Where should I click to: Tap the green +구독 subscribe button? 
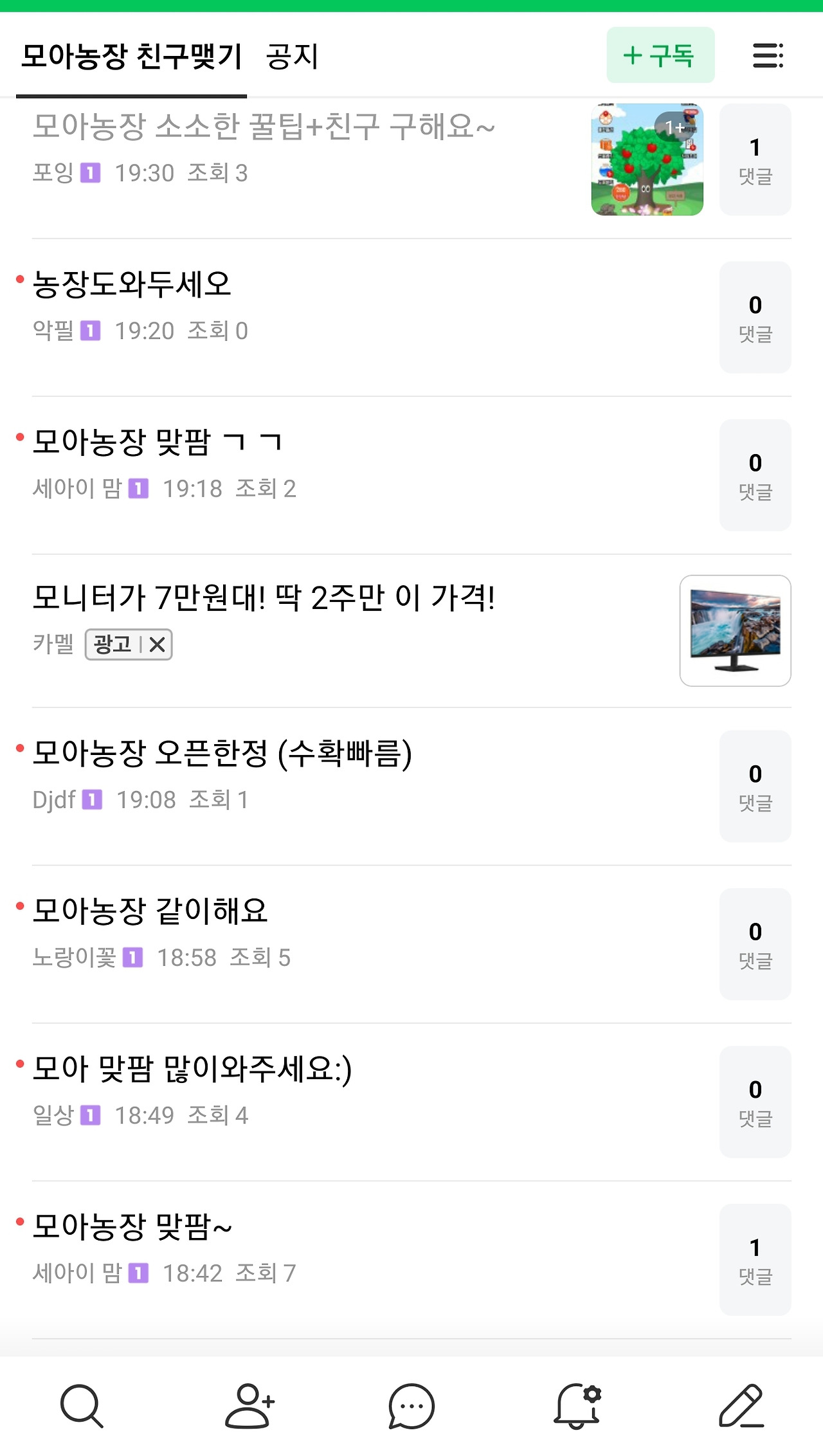click(x=660, y=55)
